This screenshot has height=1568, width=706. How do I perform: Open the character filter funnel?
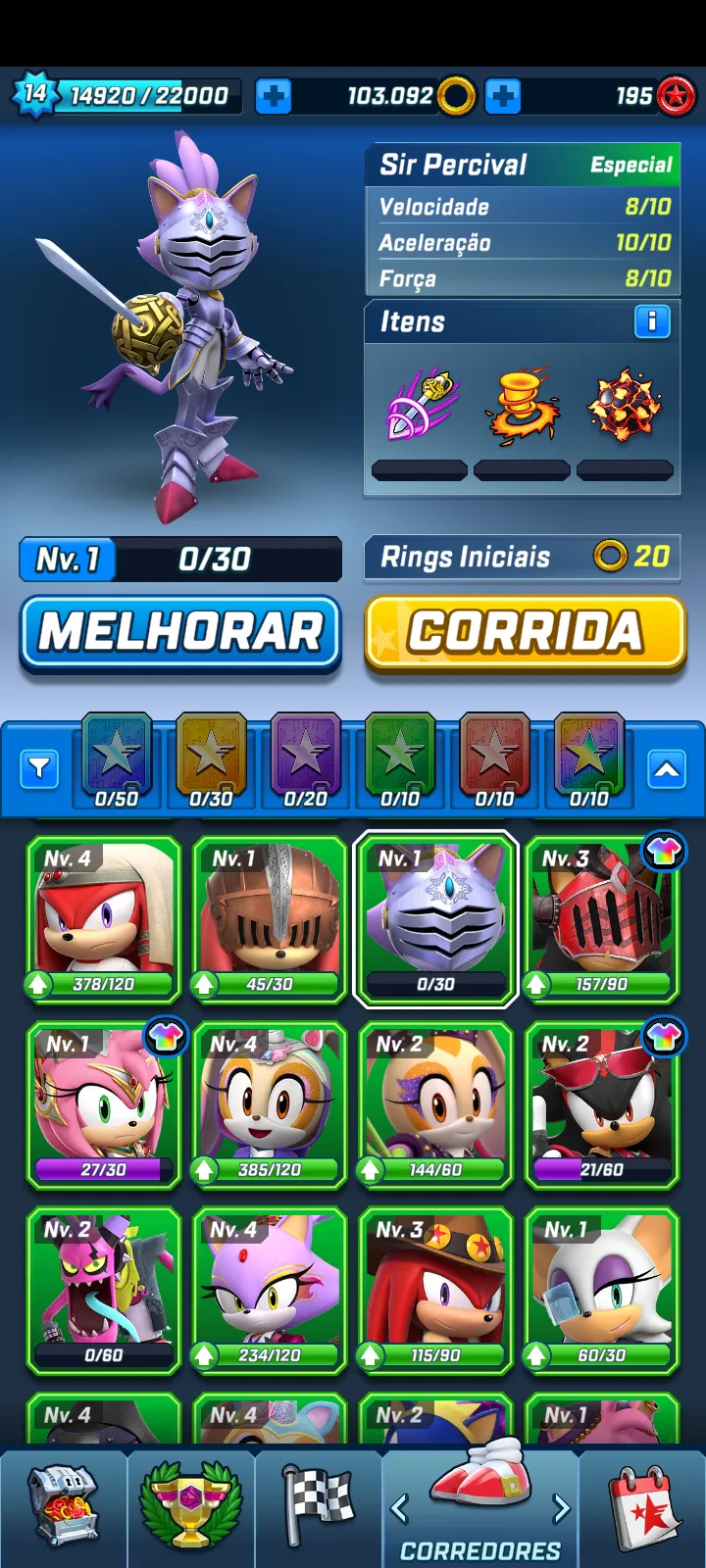click(39, 769)
